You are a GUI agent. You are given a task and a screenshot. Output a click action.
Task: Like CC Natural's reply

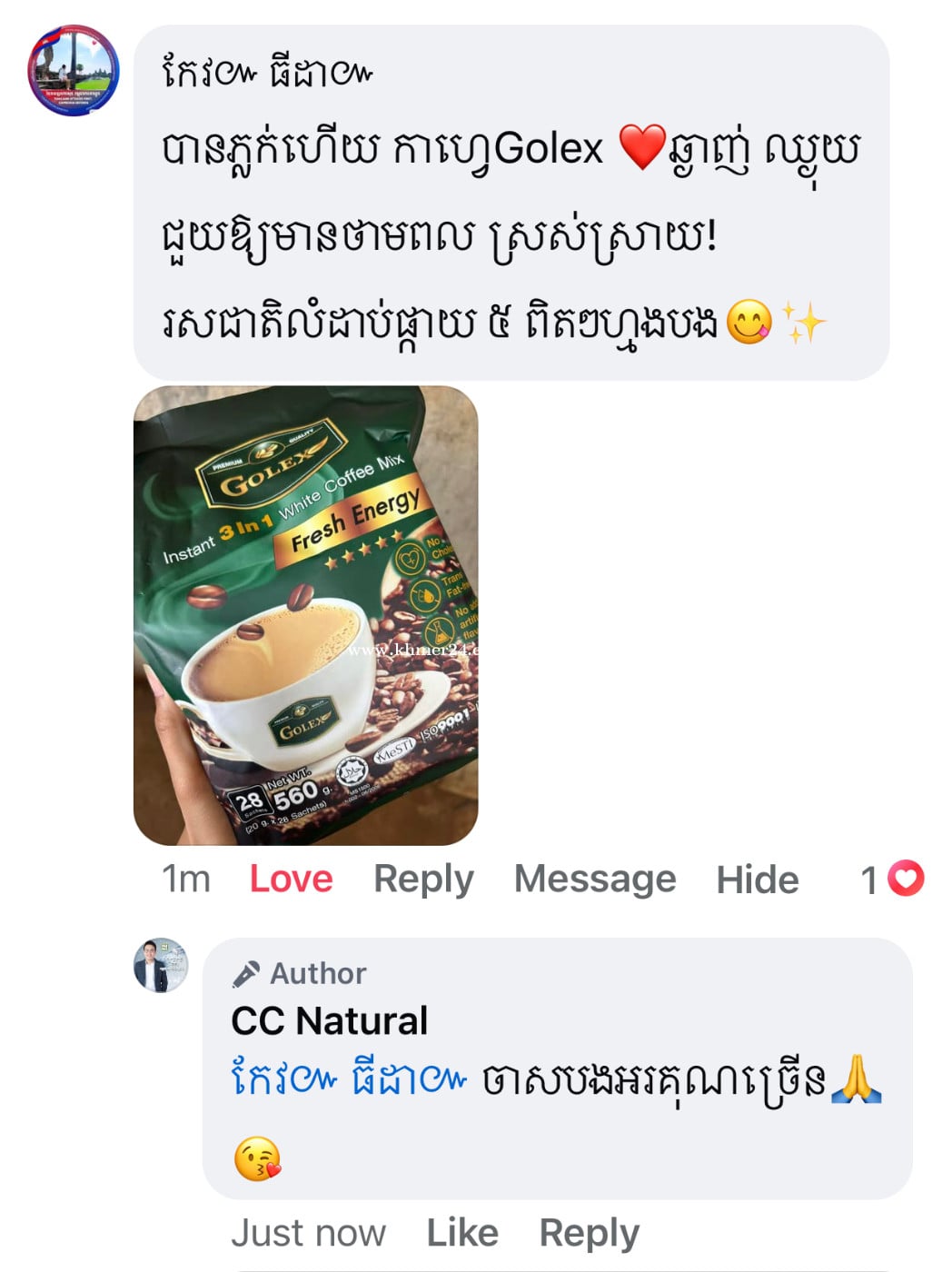[462, 1233]
